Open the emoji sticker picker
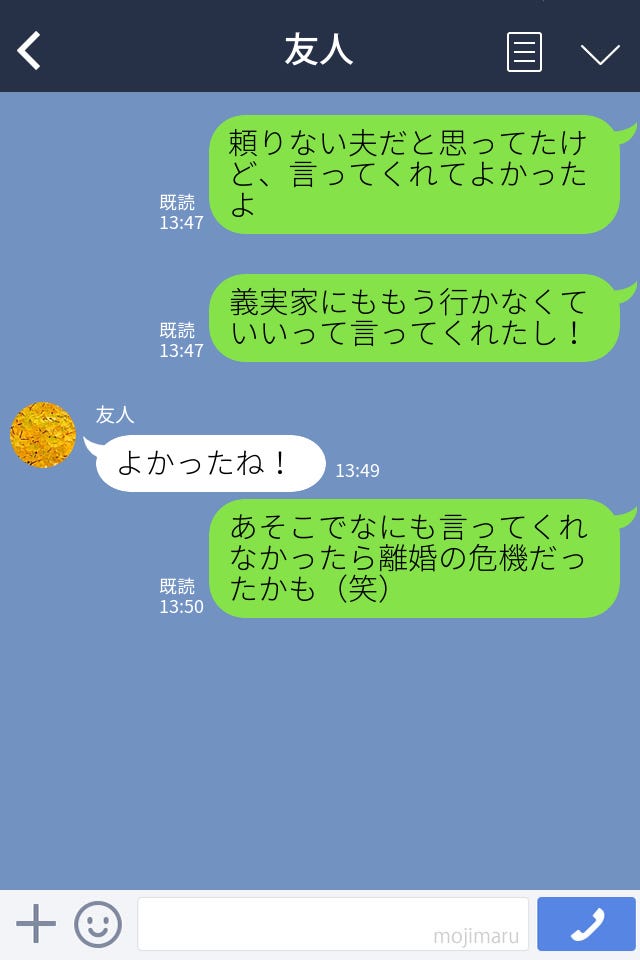Image resolution: width=640 pixels, height=960 pixels. pyautogui.click(x=98, y=924)
